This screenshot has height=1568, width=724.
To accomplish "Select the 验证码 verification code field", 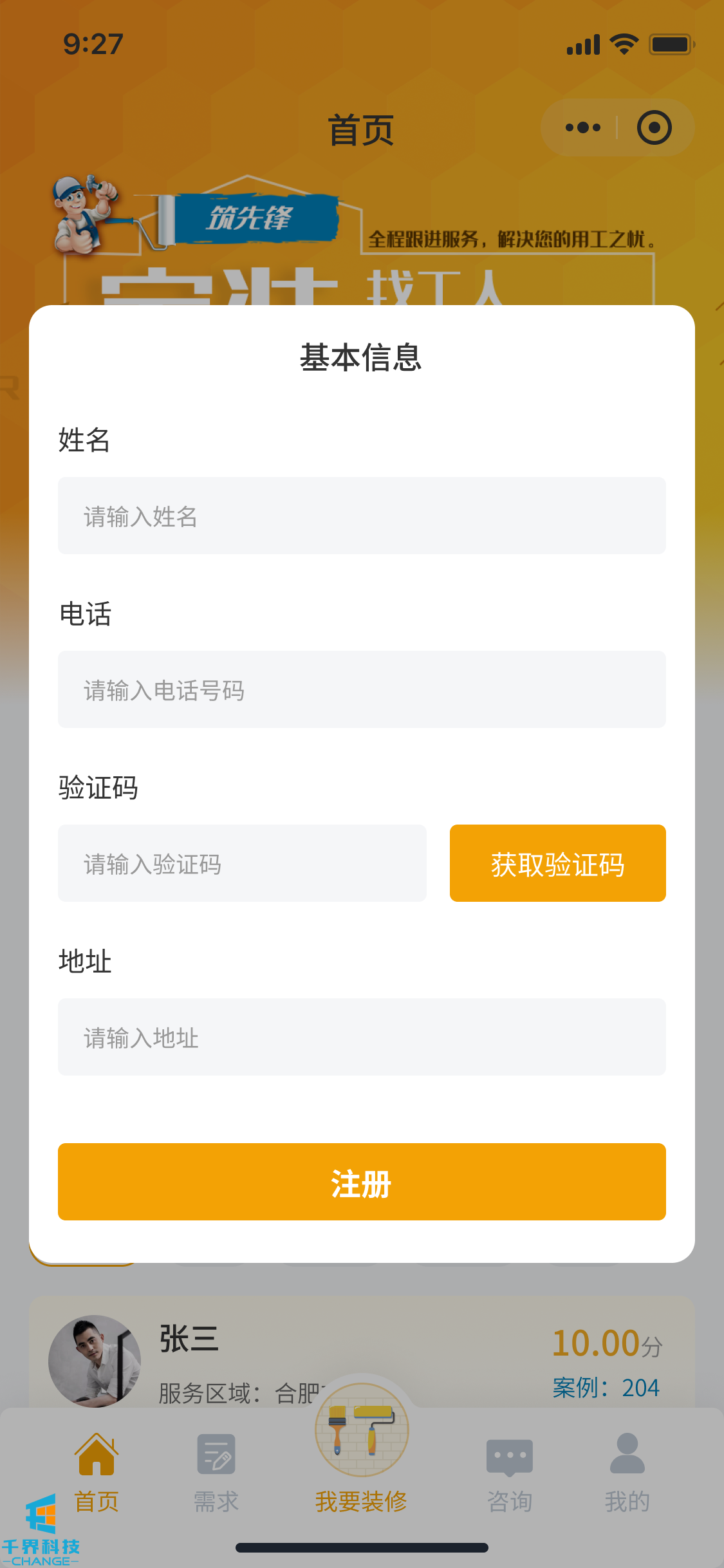I will click(x=242, y=863).
